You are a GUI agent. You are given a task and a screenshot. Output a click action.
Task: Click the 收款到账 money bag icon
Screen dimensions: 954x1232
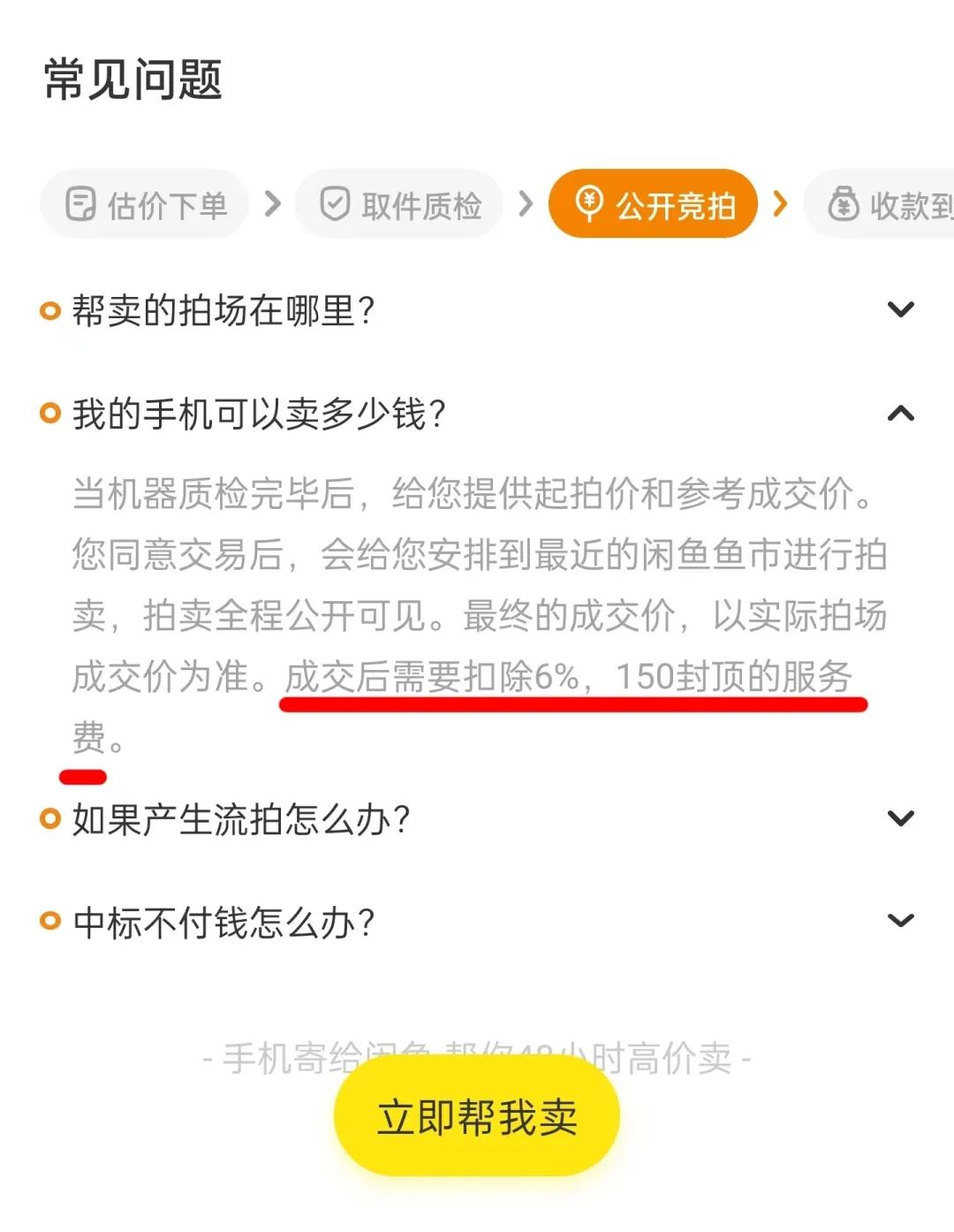point(845,204)
